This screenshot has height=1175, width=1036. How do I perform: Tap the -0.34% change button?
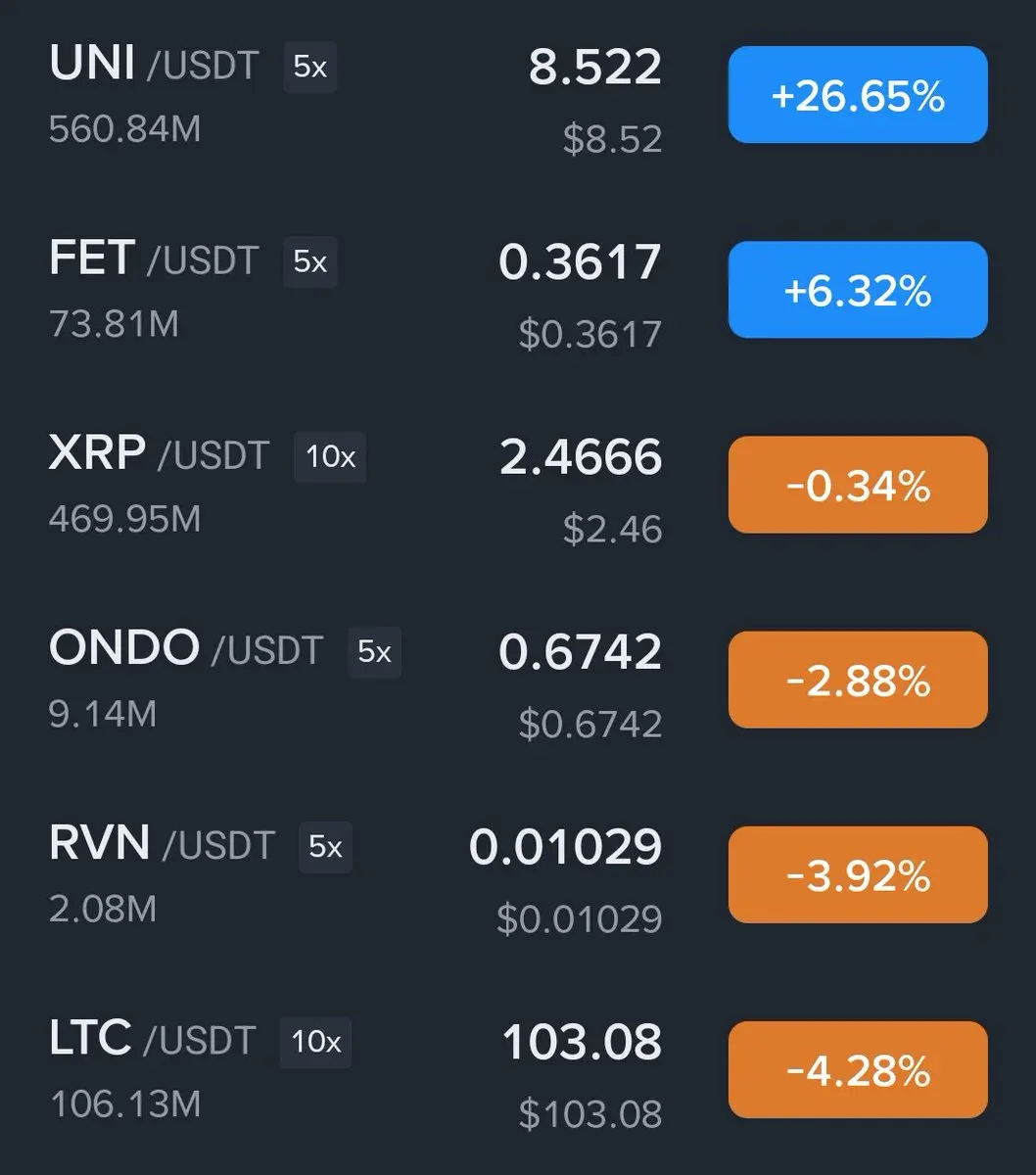pyautogui.click(x=858, y=485)
